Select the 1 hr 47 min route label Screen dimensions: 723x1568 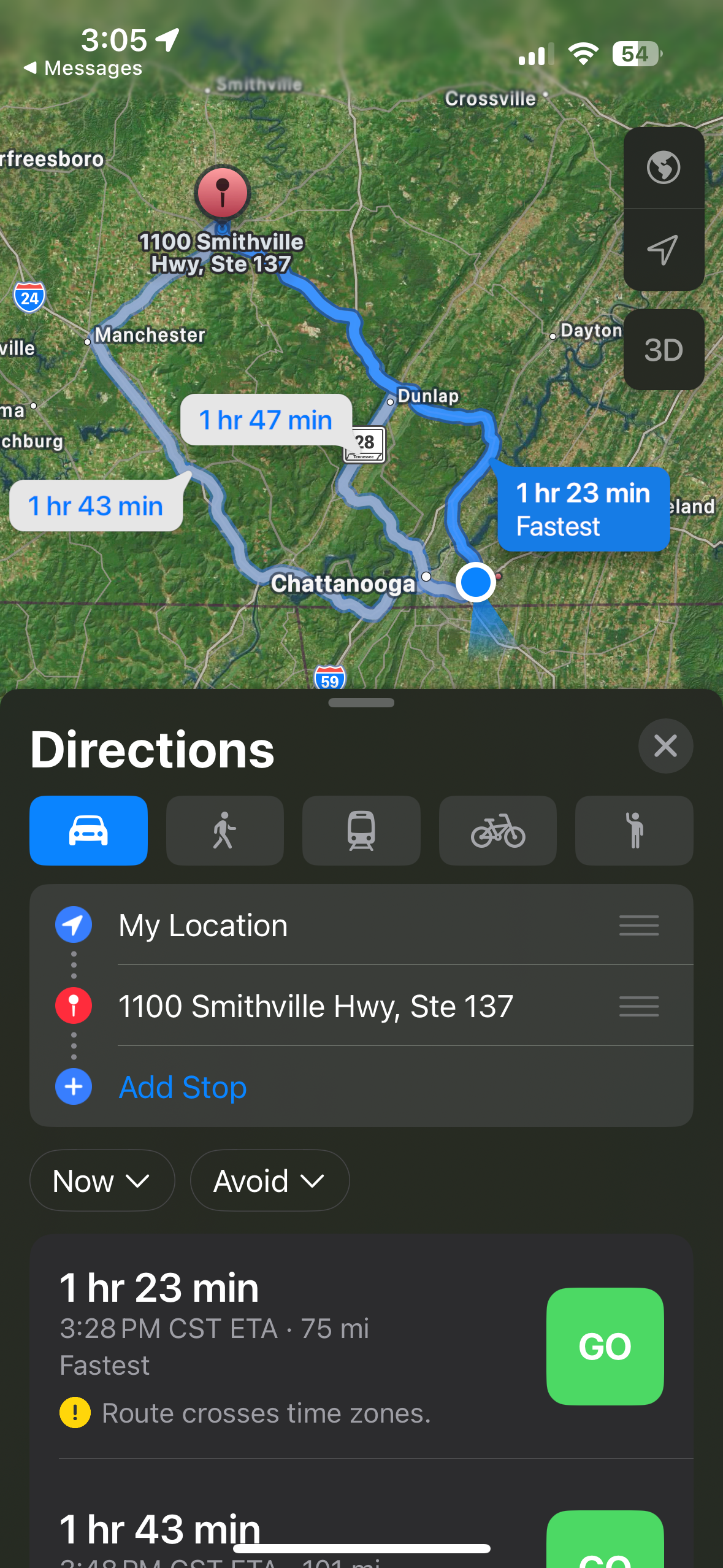[x=266, y=420]
